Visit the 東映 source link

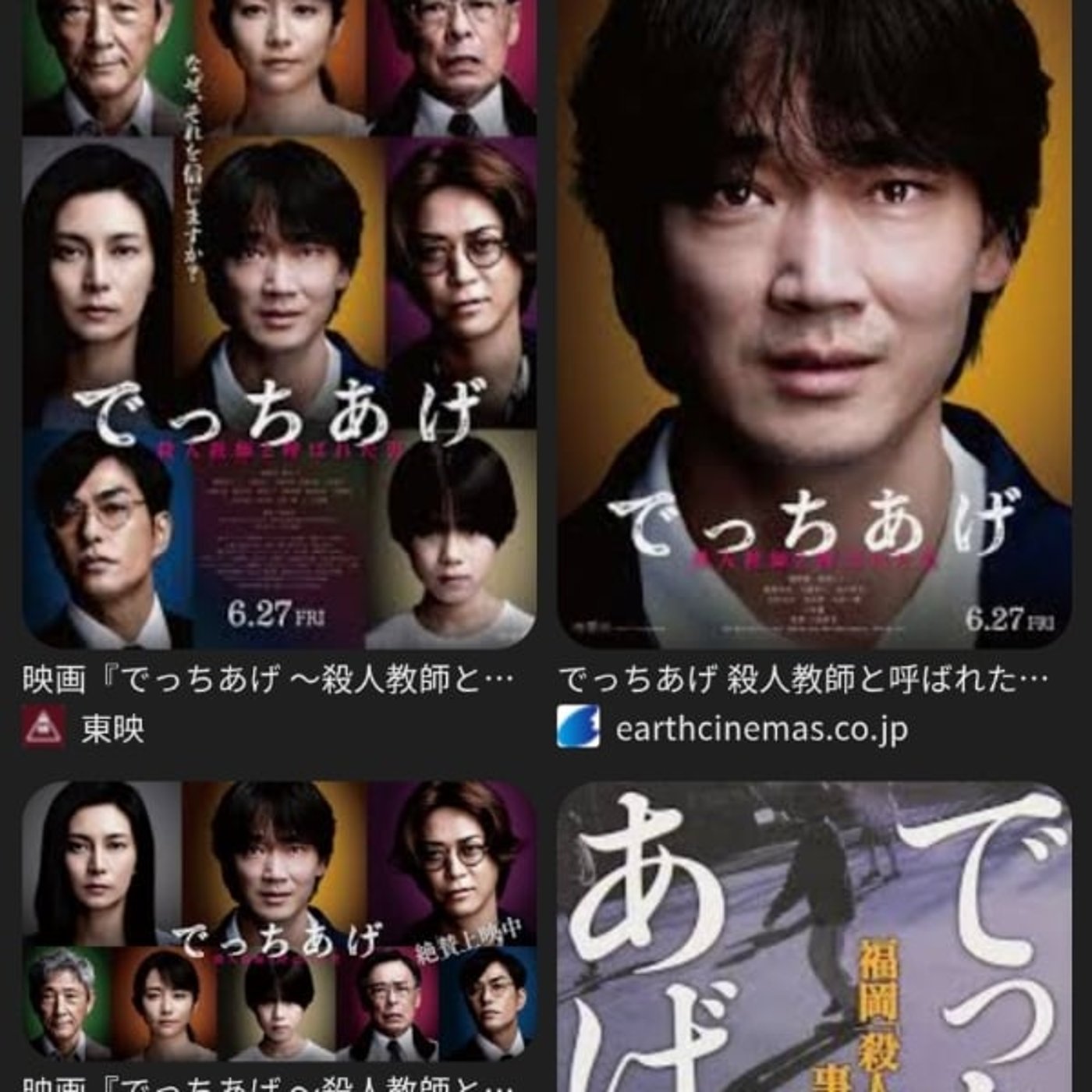(x=112, y=729)
